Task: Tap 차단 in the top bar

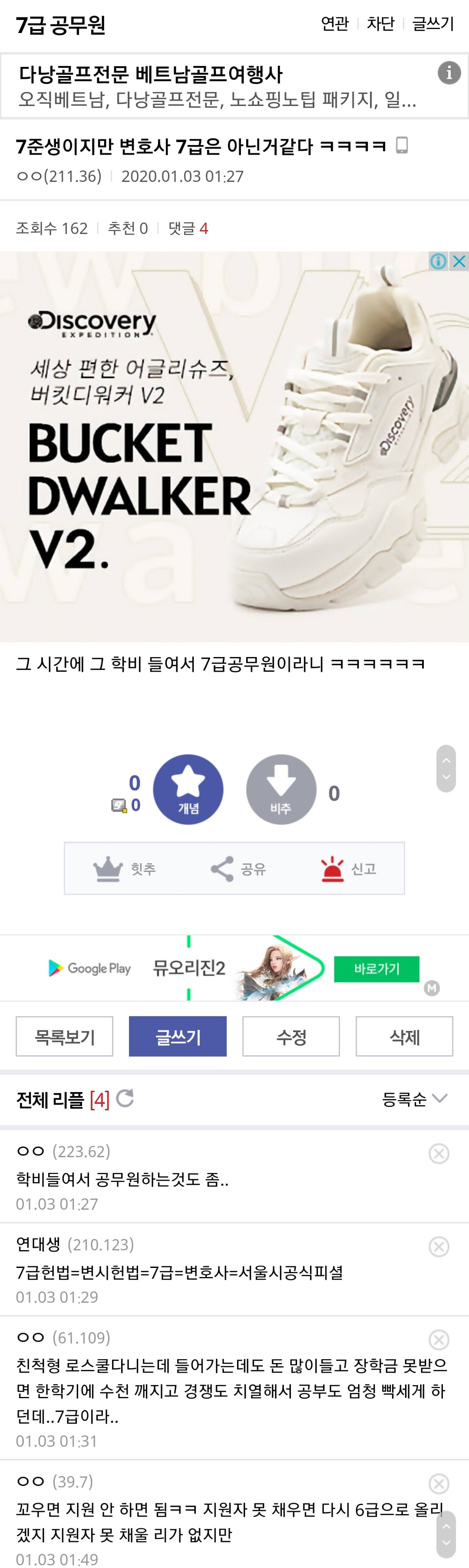Action: pyautogui.click(x=380, y=24)
